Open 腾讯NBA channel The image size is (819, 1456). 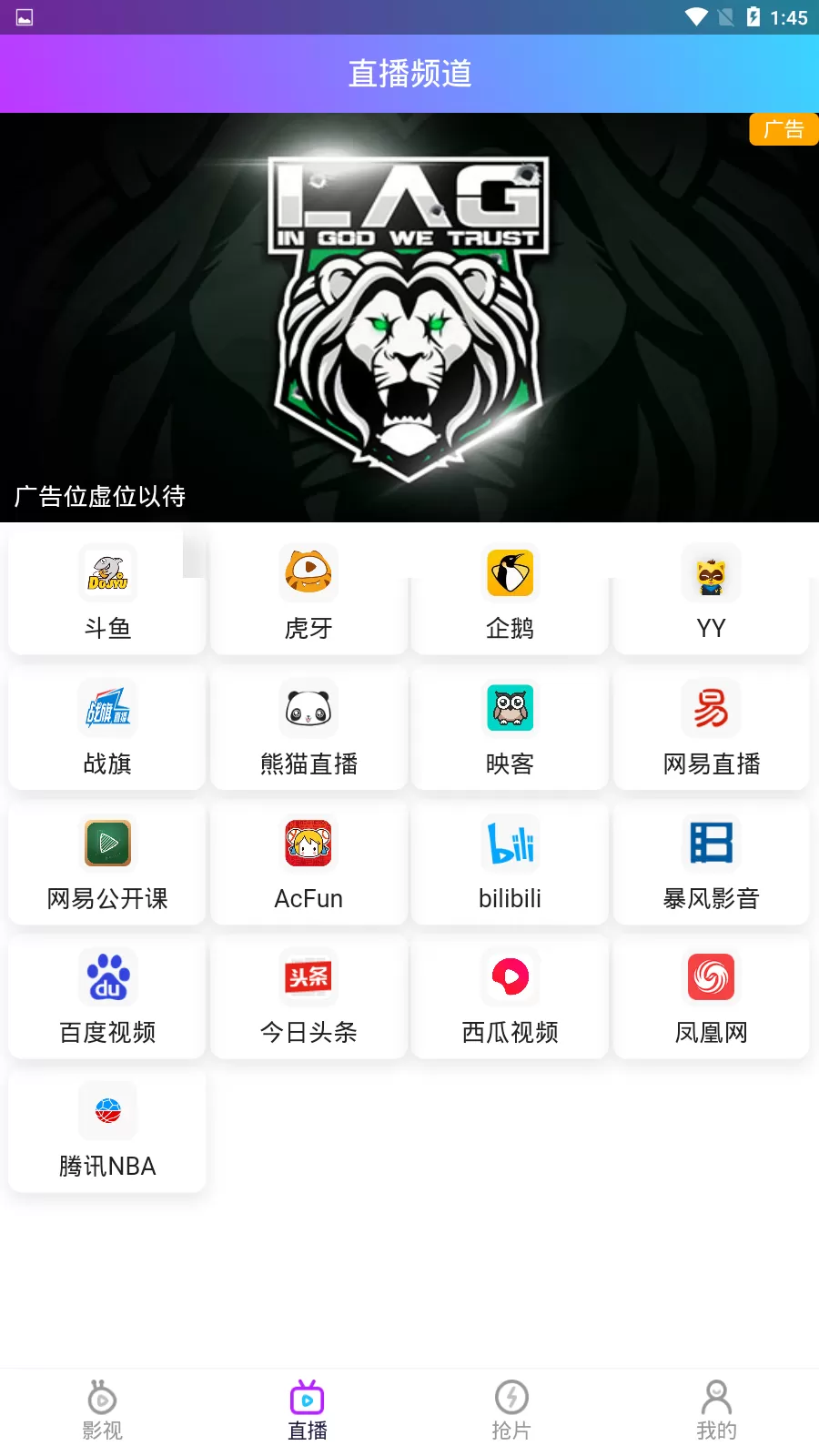point(107,1131)
